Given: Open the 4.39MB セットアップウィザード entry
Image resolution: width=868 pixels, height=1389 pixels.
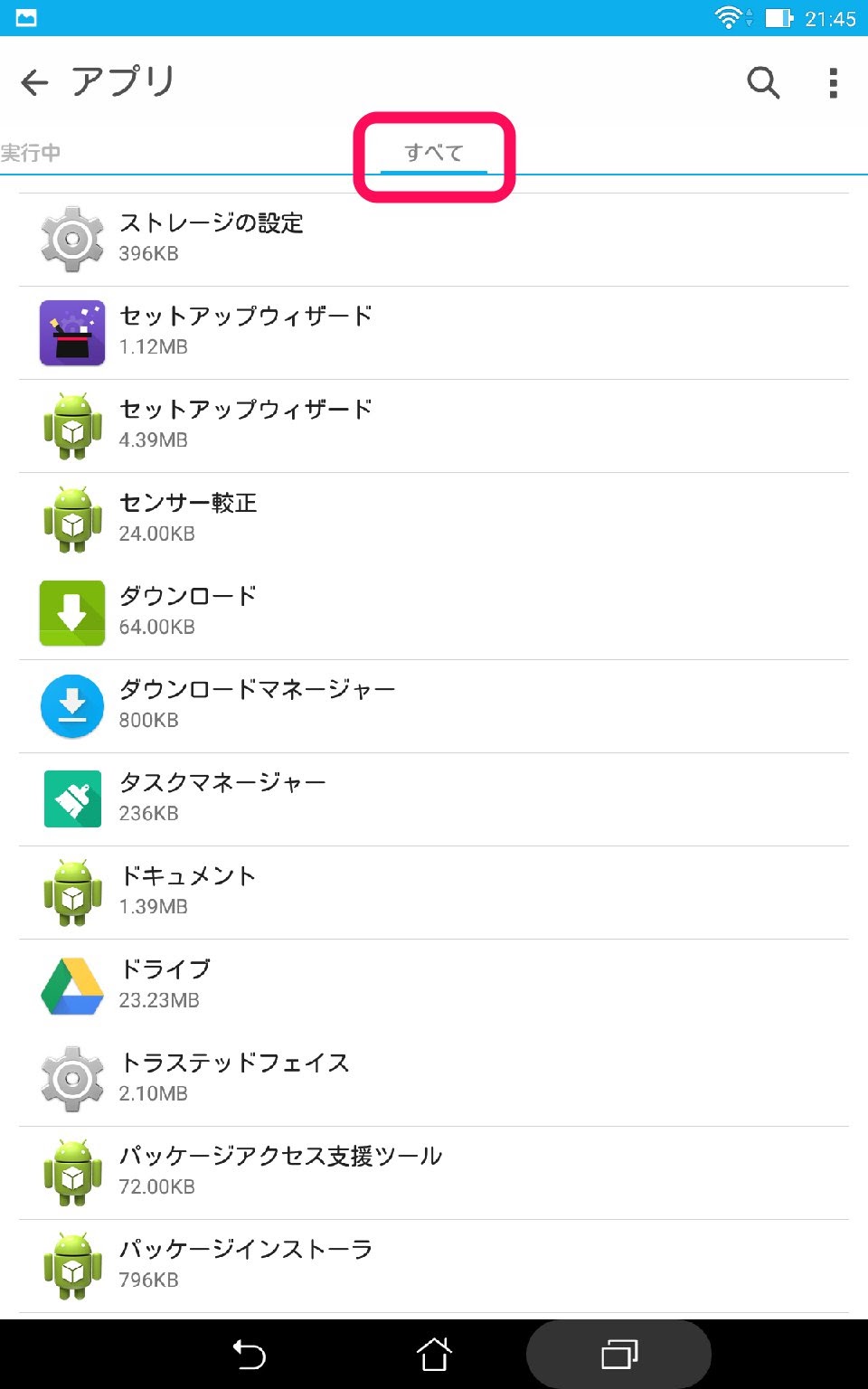Looking at the screenshot, I should tap(434, 425).
